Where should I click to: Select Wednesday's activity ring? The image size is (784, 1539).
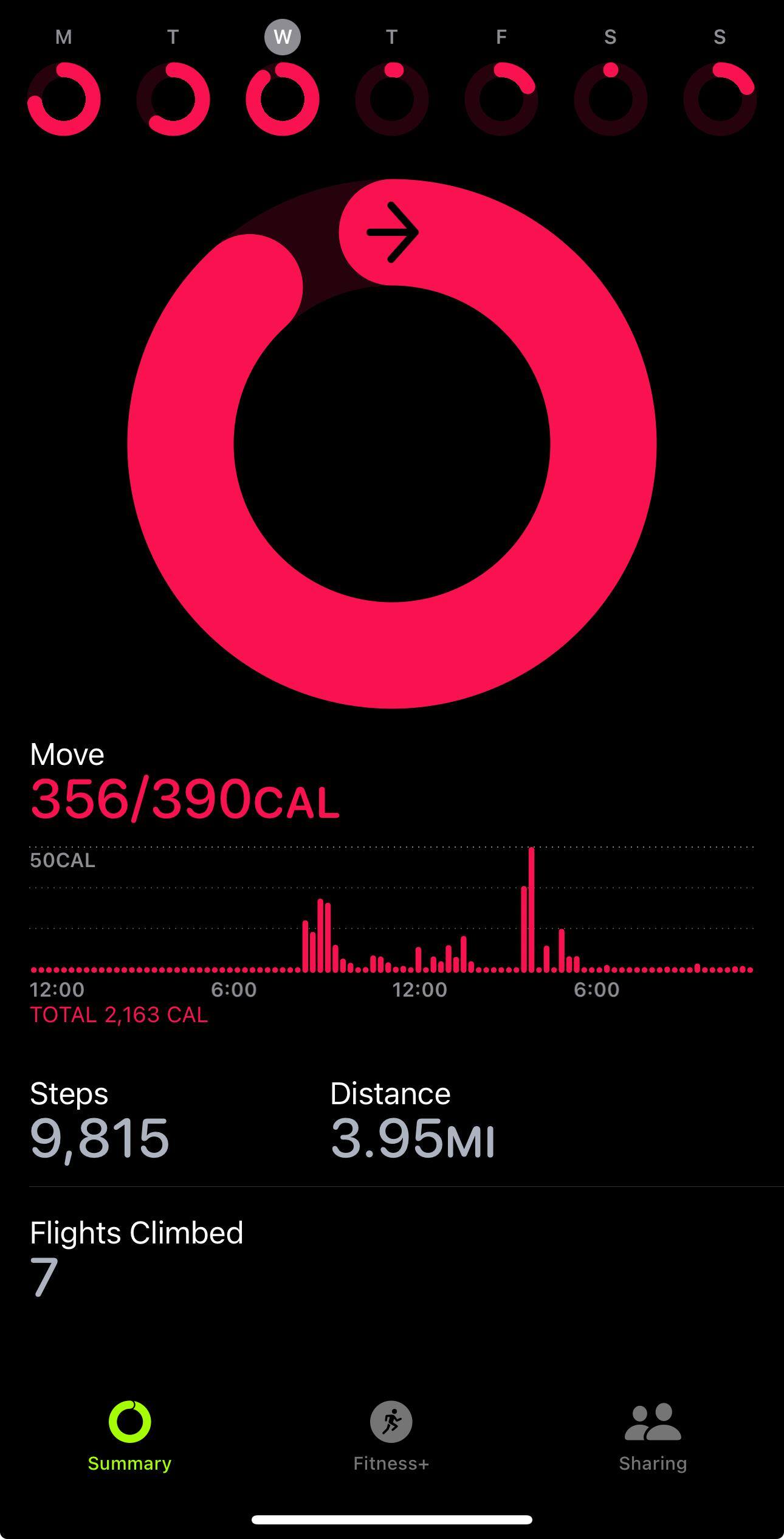(x=283, y=99)
